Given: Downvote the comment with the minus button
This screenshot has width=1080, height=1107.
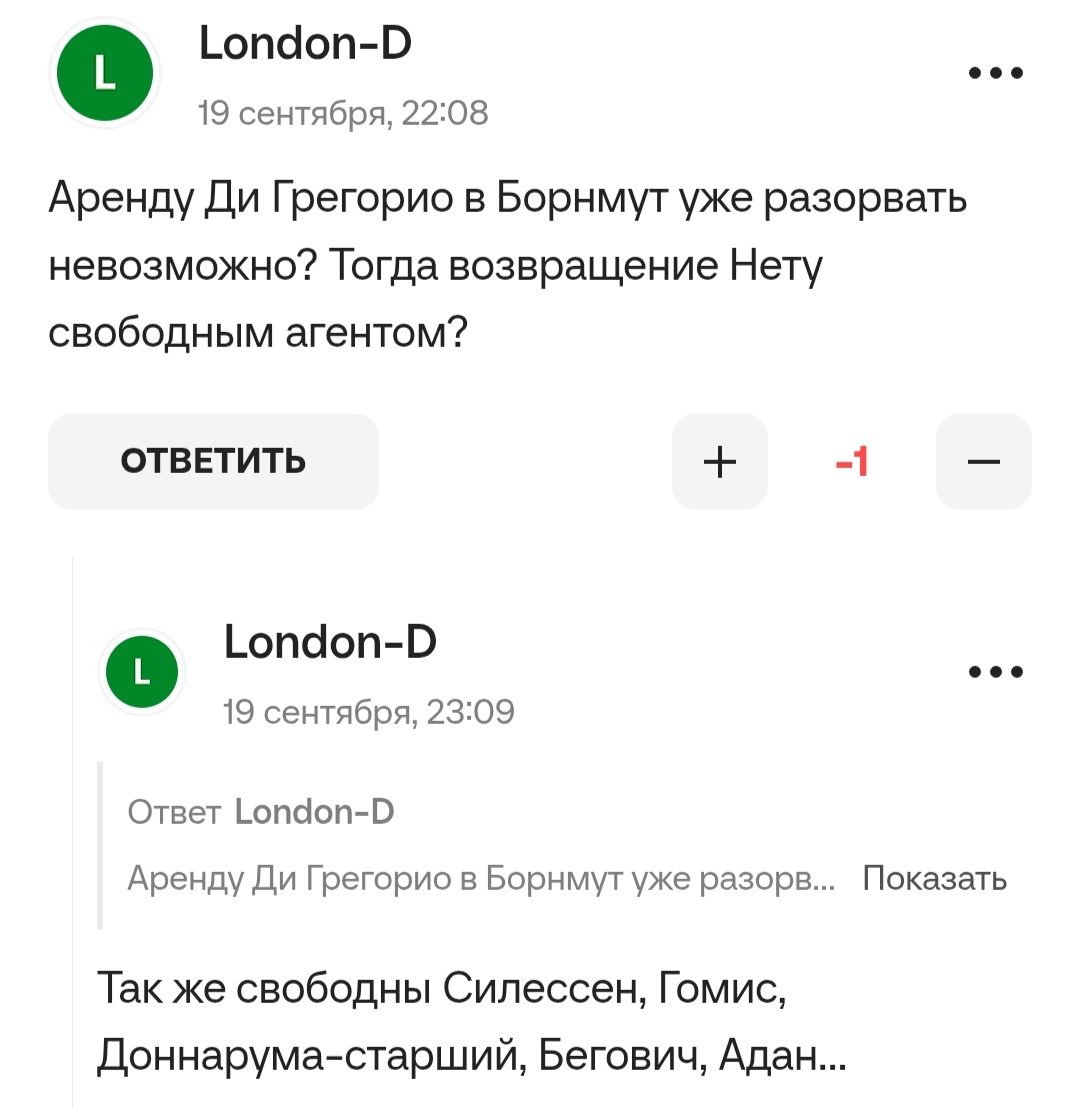Looking at the screenshot, I should [x=983, y=462].
